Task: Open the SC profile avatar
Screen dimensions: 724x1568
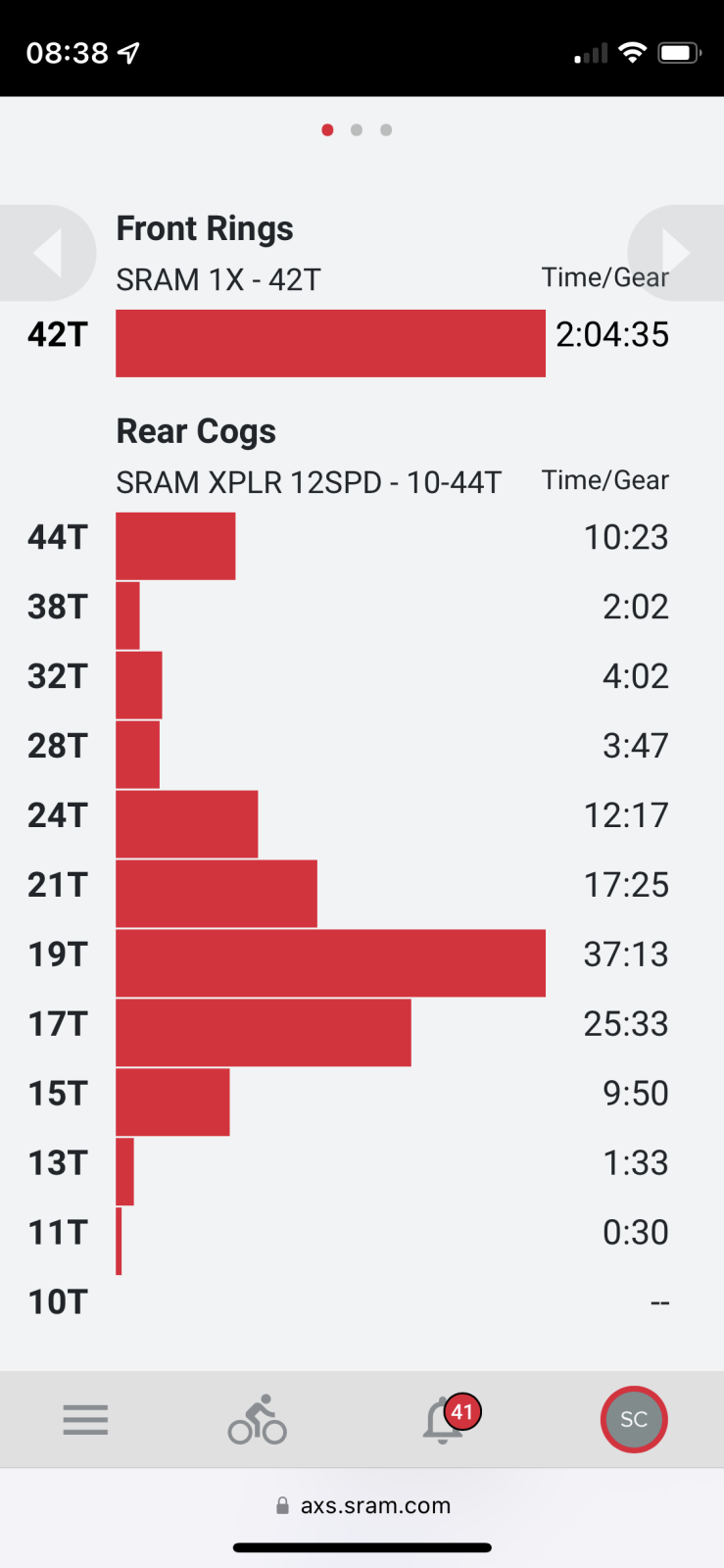Action: coord(633,1419)
